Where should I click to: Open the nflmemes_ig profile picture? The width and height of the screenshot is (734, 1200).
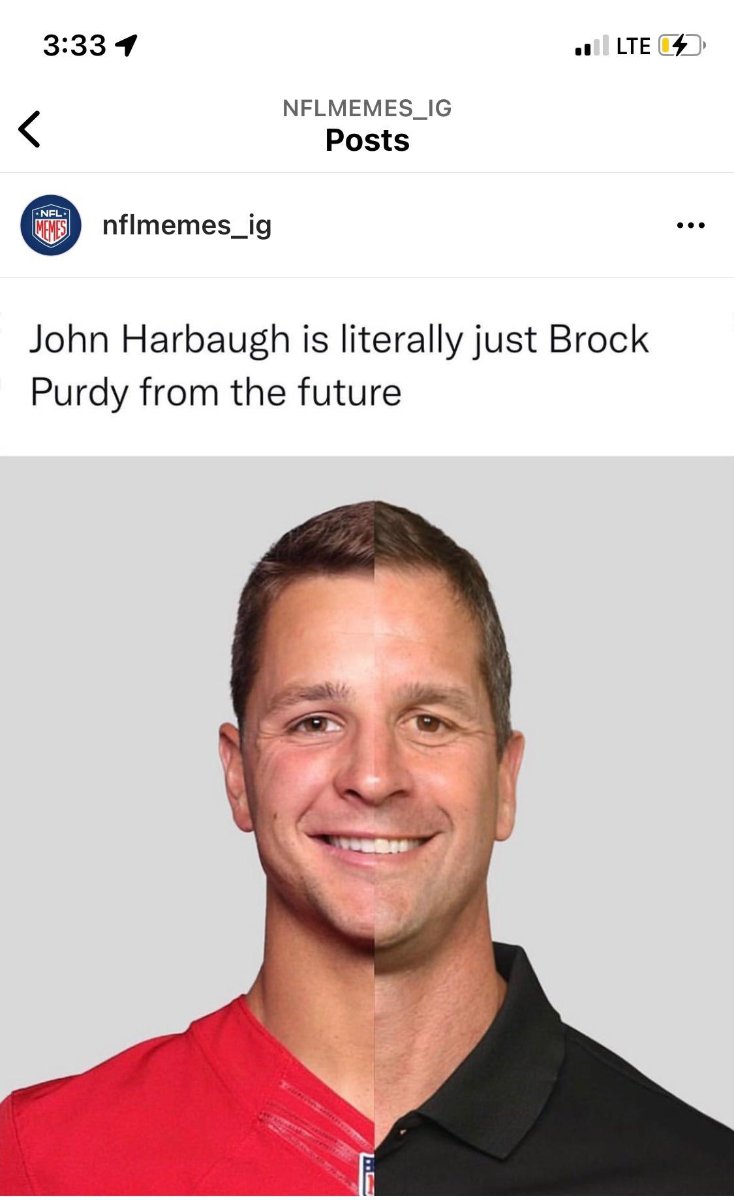(51, 225)
